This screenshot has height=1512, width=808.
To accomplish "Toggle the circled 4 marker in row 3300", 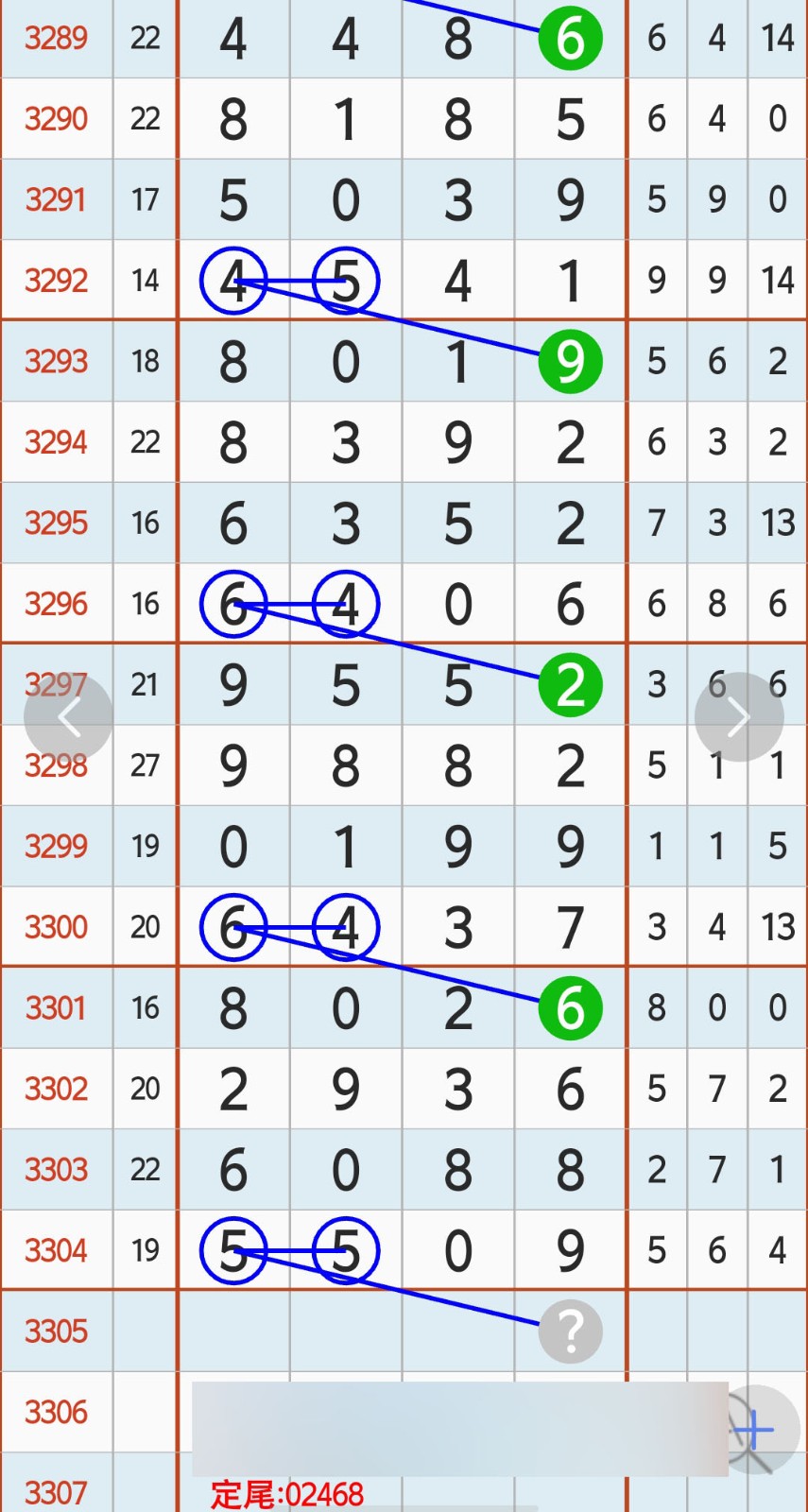I will (346, 927).
